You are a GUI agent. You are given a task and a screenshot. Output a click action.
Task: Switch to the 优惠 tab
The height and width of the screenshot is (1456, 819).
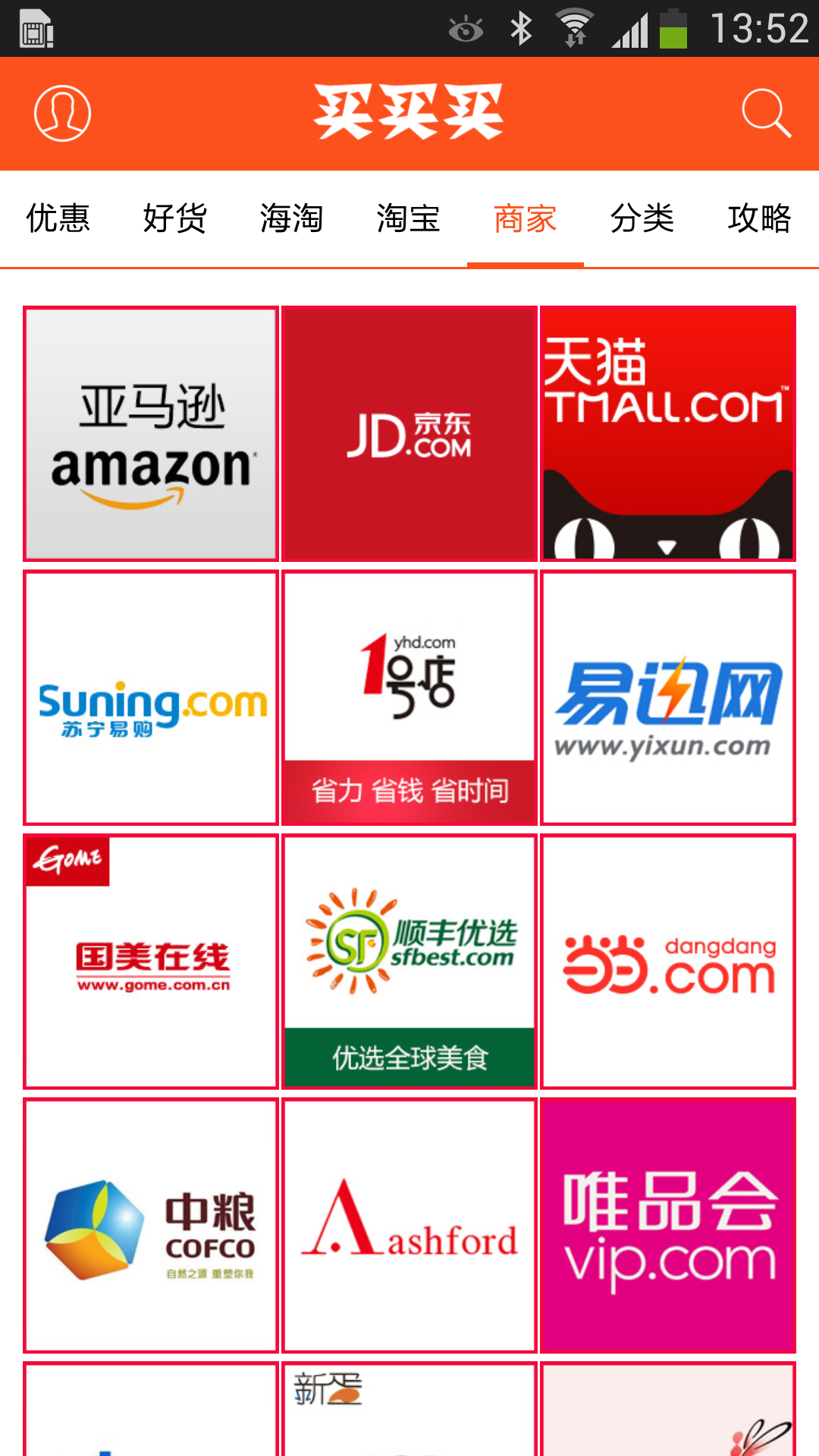point(58,218)
